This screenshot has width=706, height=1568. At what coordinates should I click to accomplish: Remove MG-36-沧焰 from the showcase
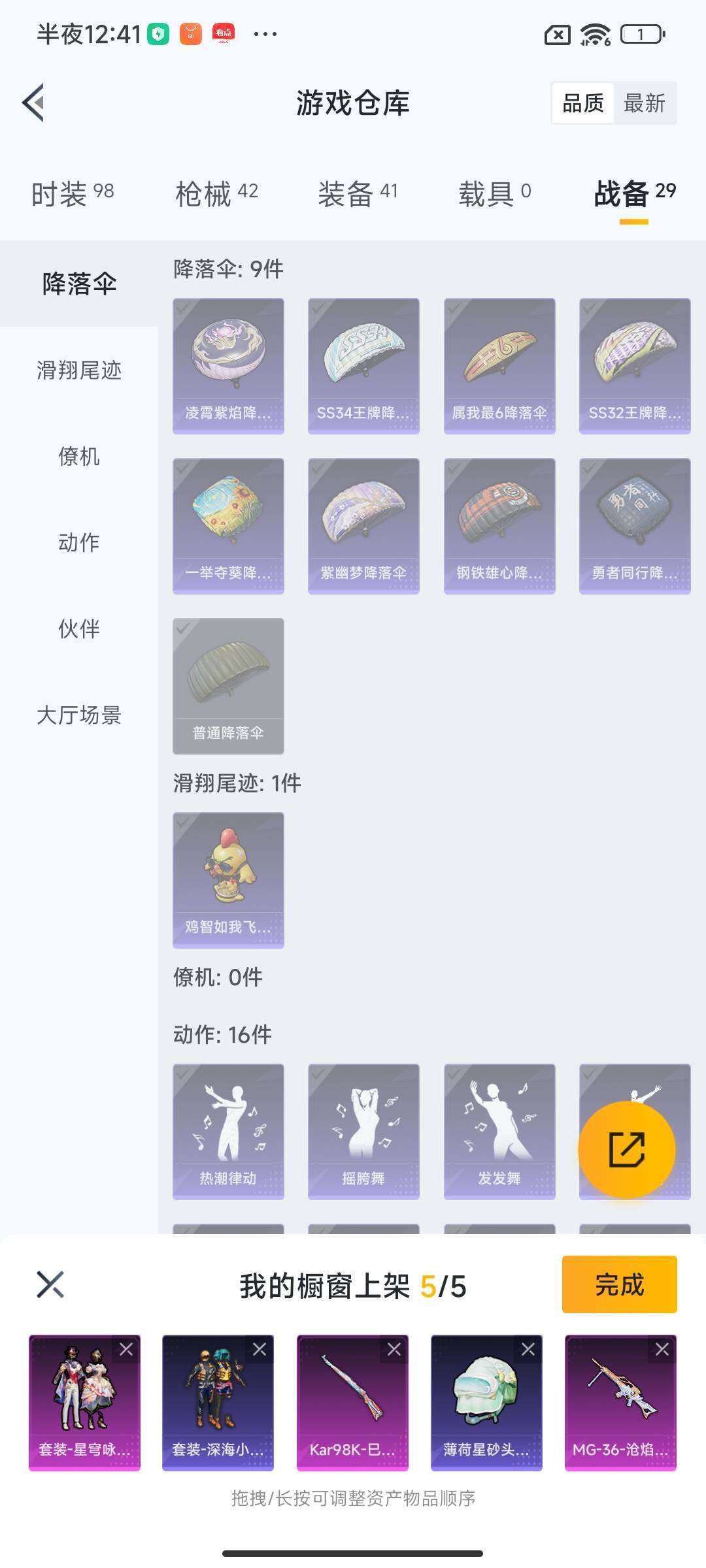point(662,1349)
